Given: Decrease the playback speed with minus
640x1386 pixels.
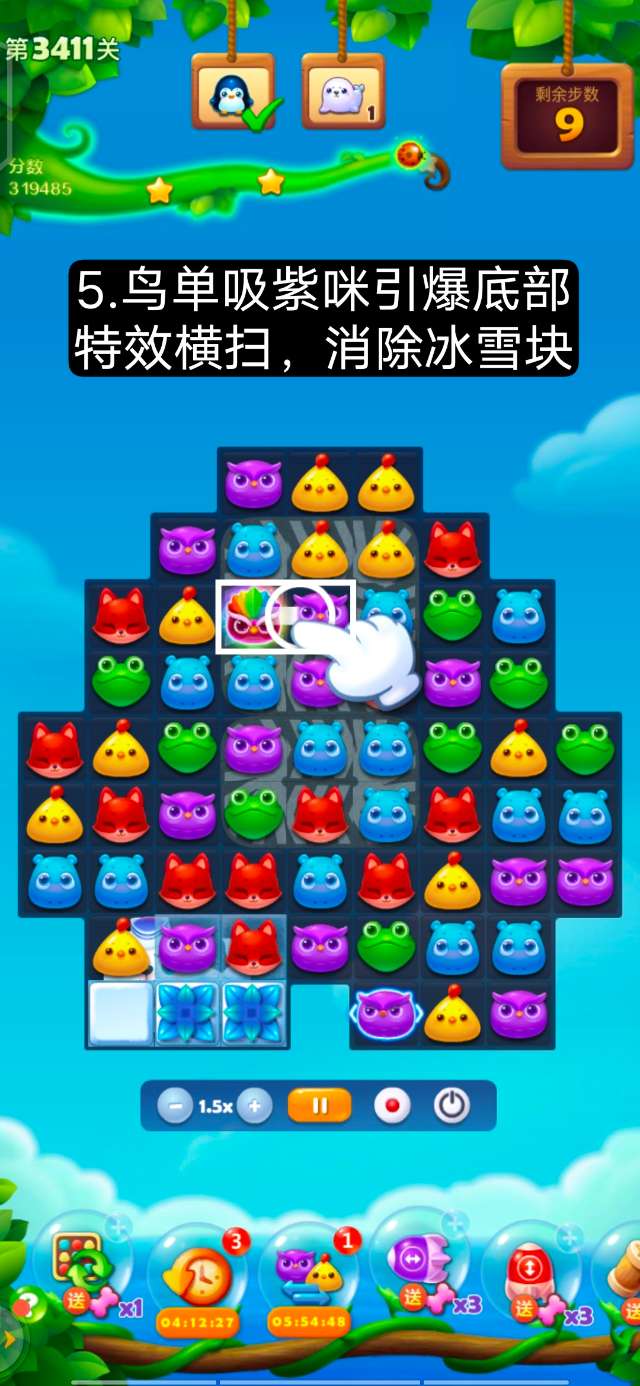Looking at the screenshot, I should (176, 1106).
